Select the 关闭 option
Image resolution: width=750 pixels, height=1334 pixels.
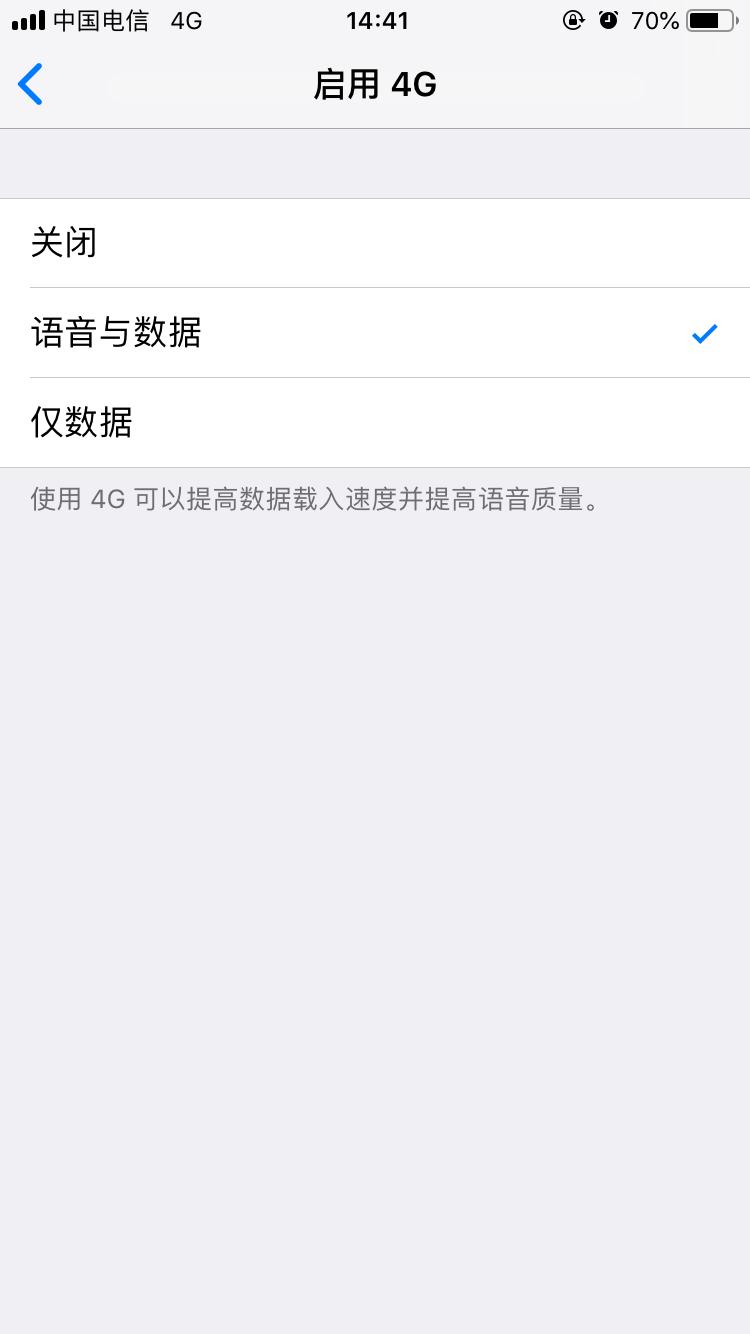tap(375, 242)
